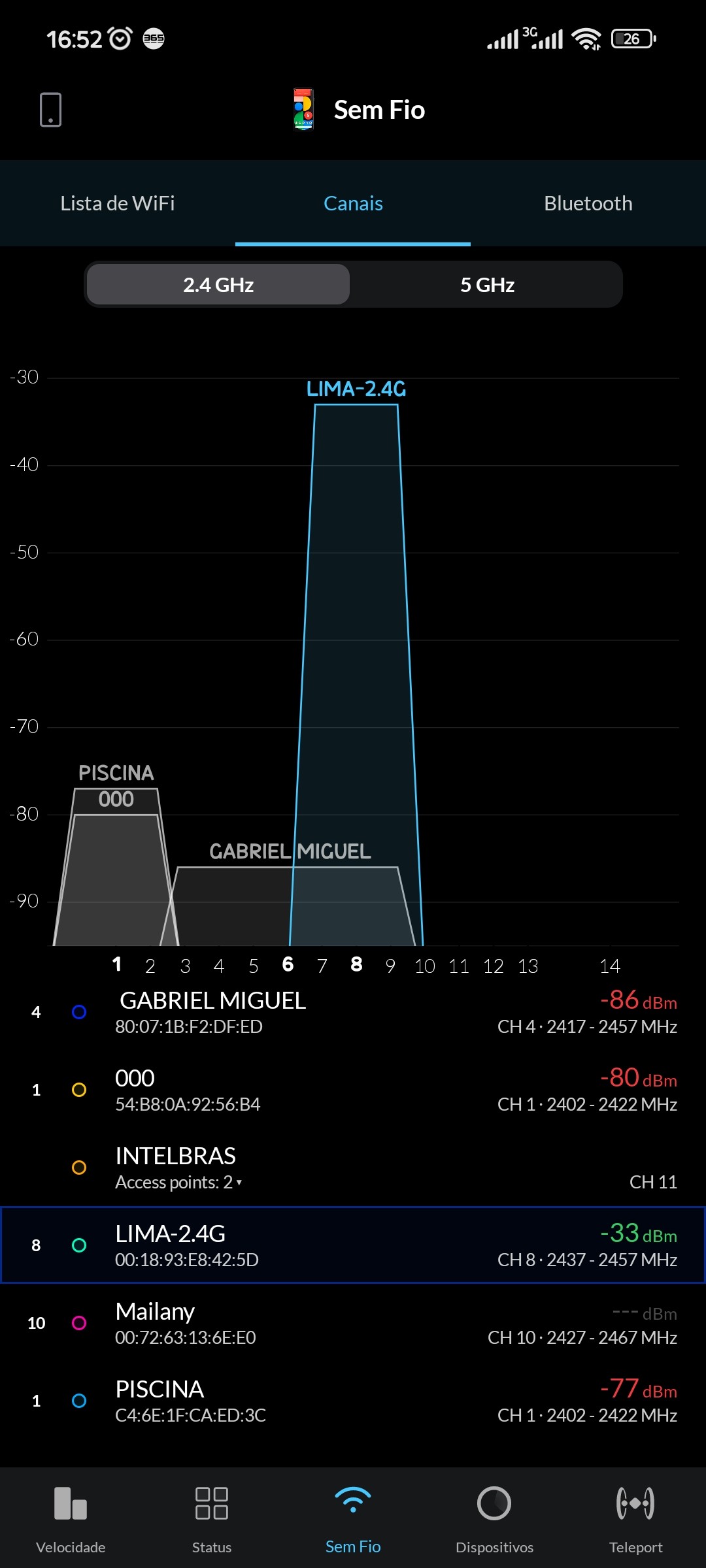Select the 2.4 GHz band
The height and width of the screenshot is (1568, 706).
218,285
